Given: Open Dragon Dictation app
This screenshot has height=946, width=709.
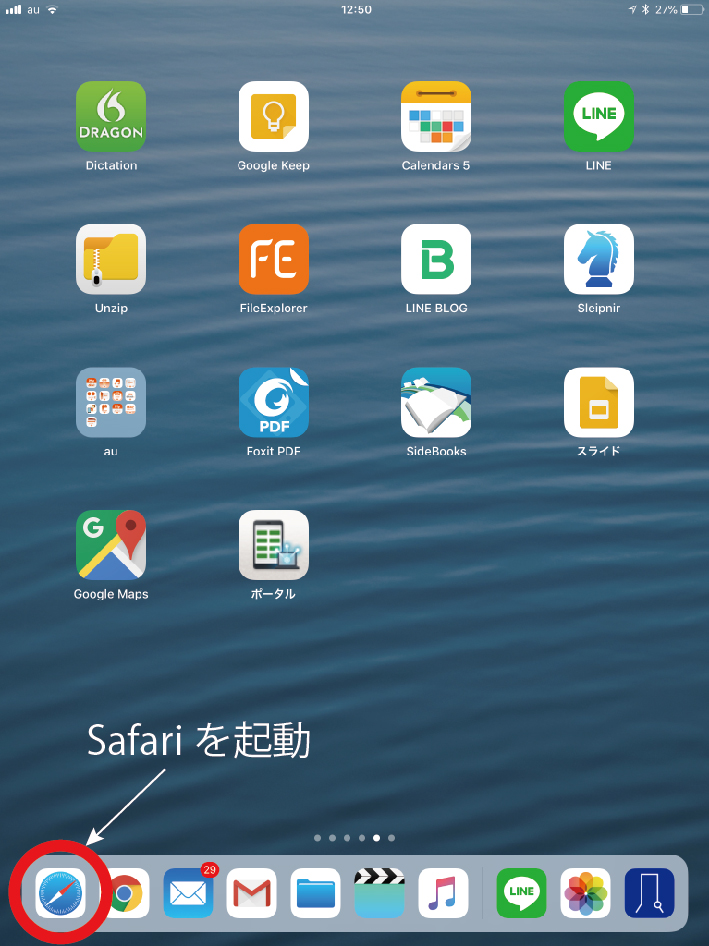Looking at the screenshot, I should click(x=111, y=116).
